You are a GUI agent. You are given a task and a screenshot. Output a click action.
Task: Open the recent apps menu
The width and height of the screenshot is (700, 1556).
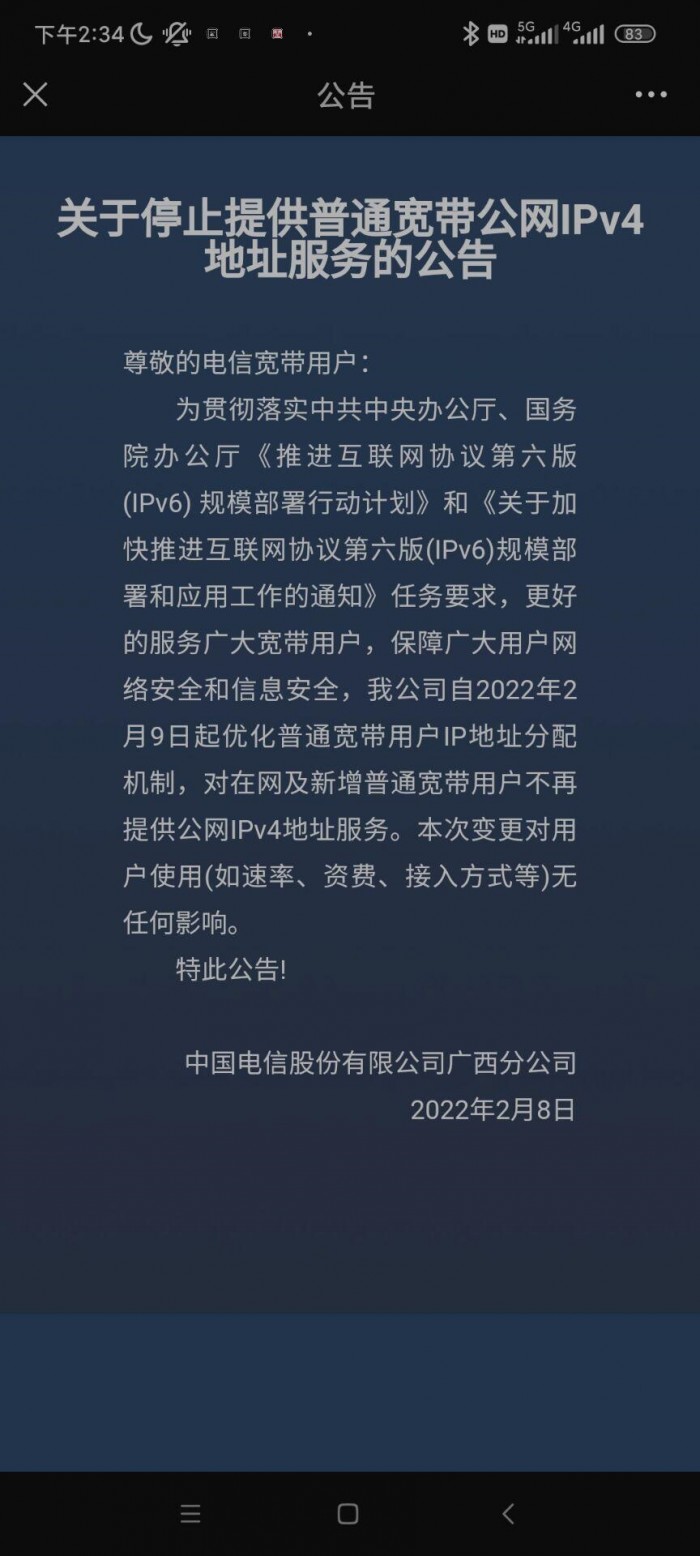190,1513
